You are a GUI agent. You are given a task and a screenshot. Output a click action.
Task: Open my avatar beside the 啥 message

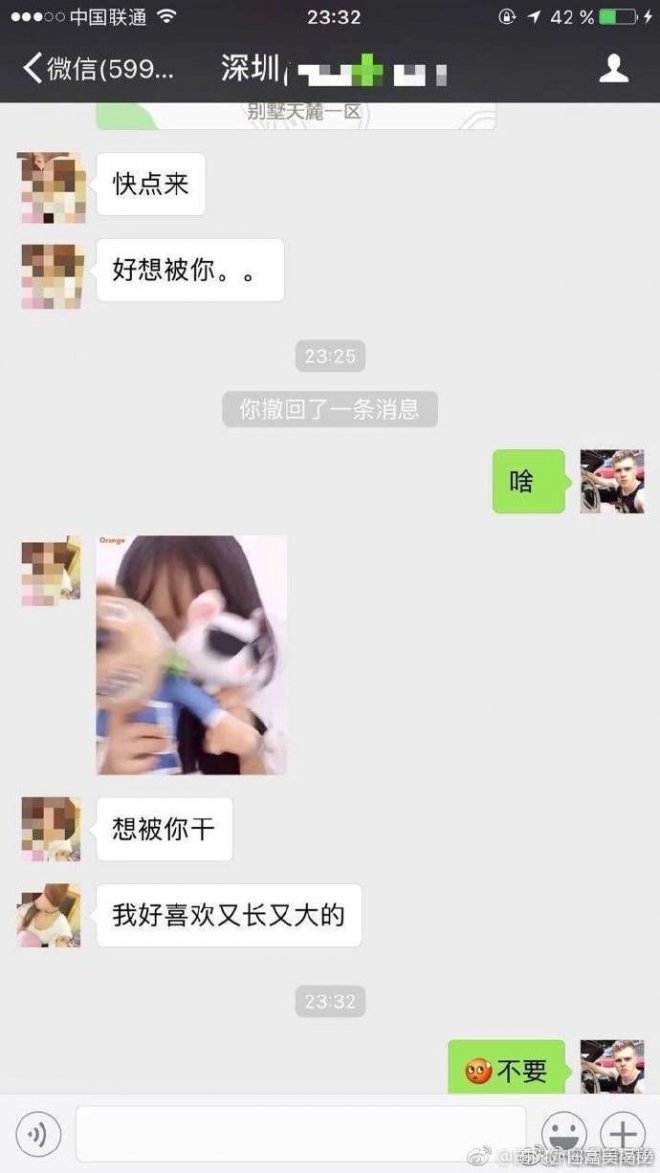point(611,482)
